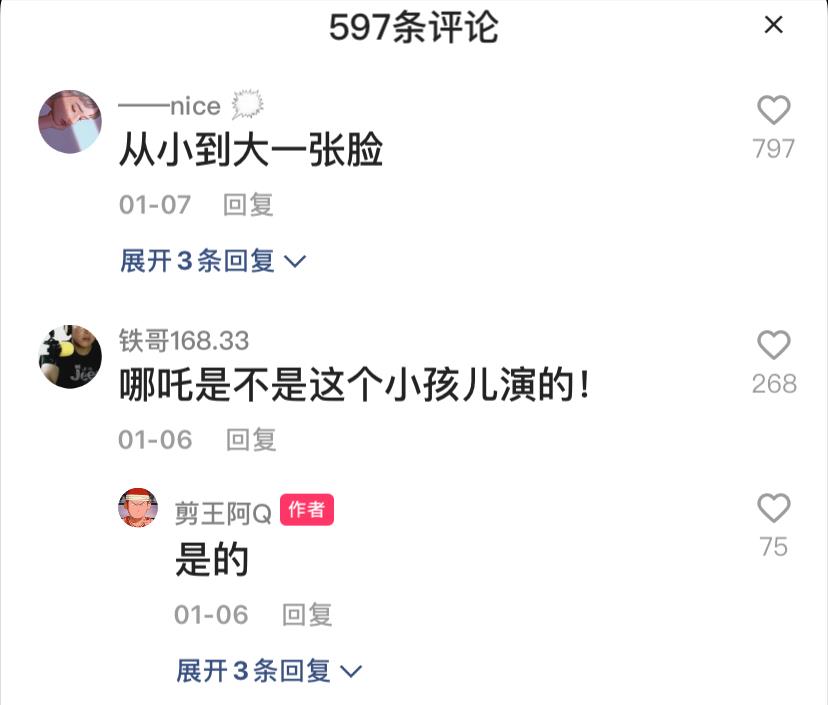Screen dimensions: 828x705
Task: Expand 3 replies under ——nice's comment
Action: (x=212, y=262)
